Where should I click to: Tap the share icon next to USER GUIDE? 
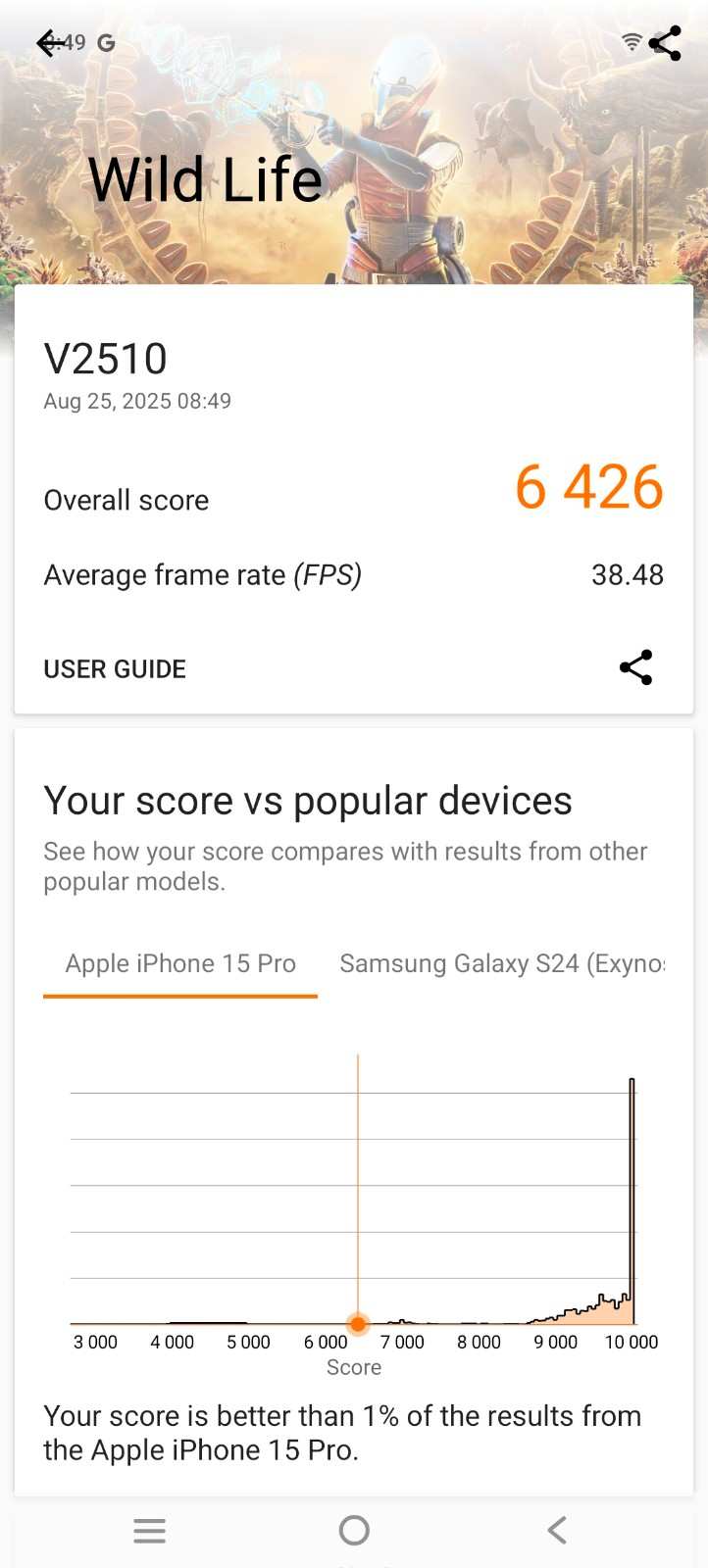click(635, 668)
